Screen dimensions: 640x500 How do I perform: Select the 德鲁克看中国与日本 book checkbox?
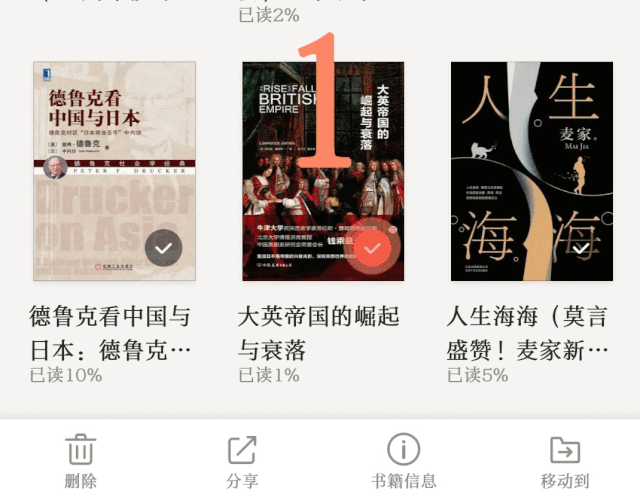(163, 248)
